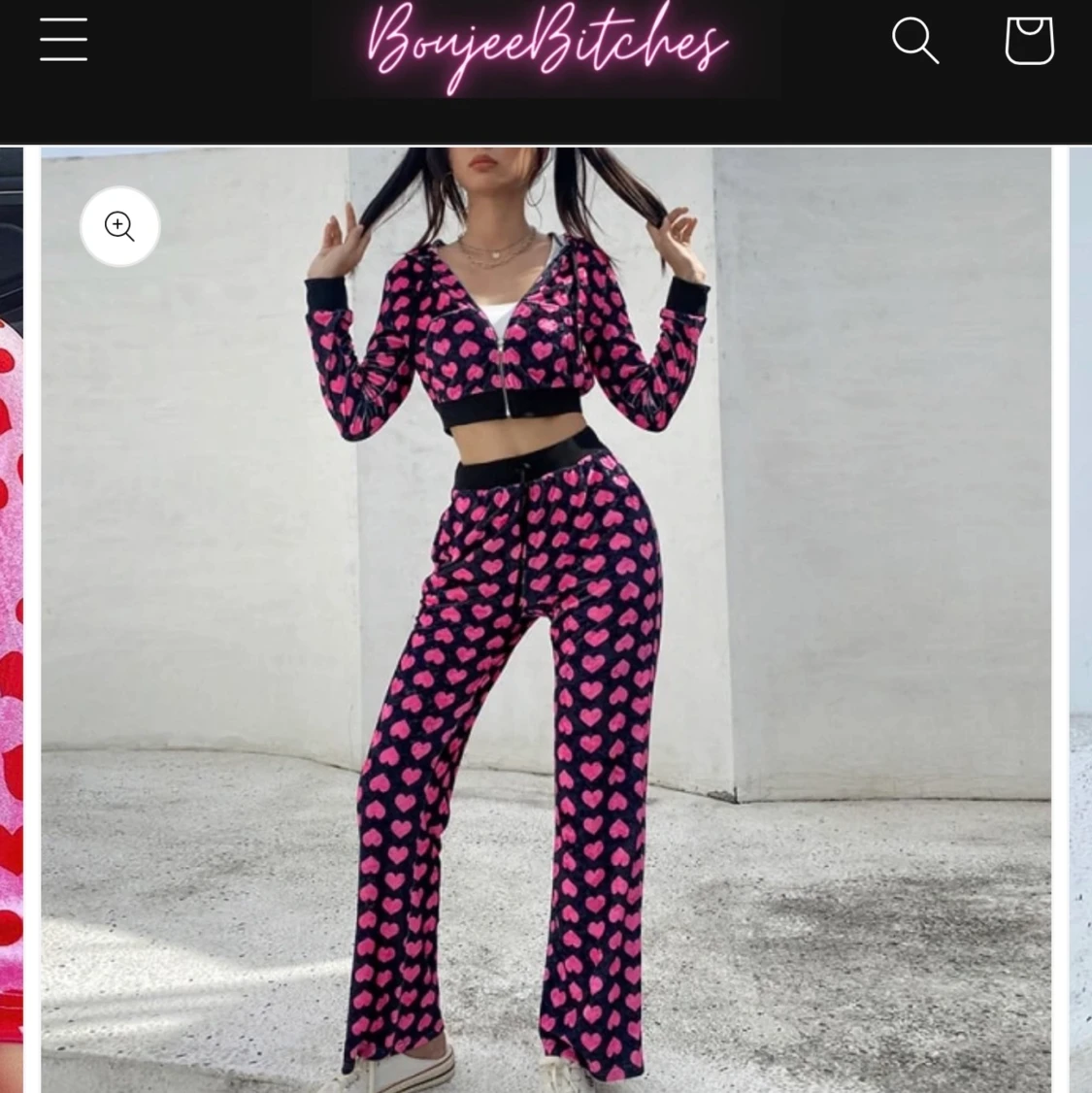
Task: Open the site search
Action: (x=915, y=41)
